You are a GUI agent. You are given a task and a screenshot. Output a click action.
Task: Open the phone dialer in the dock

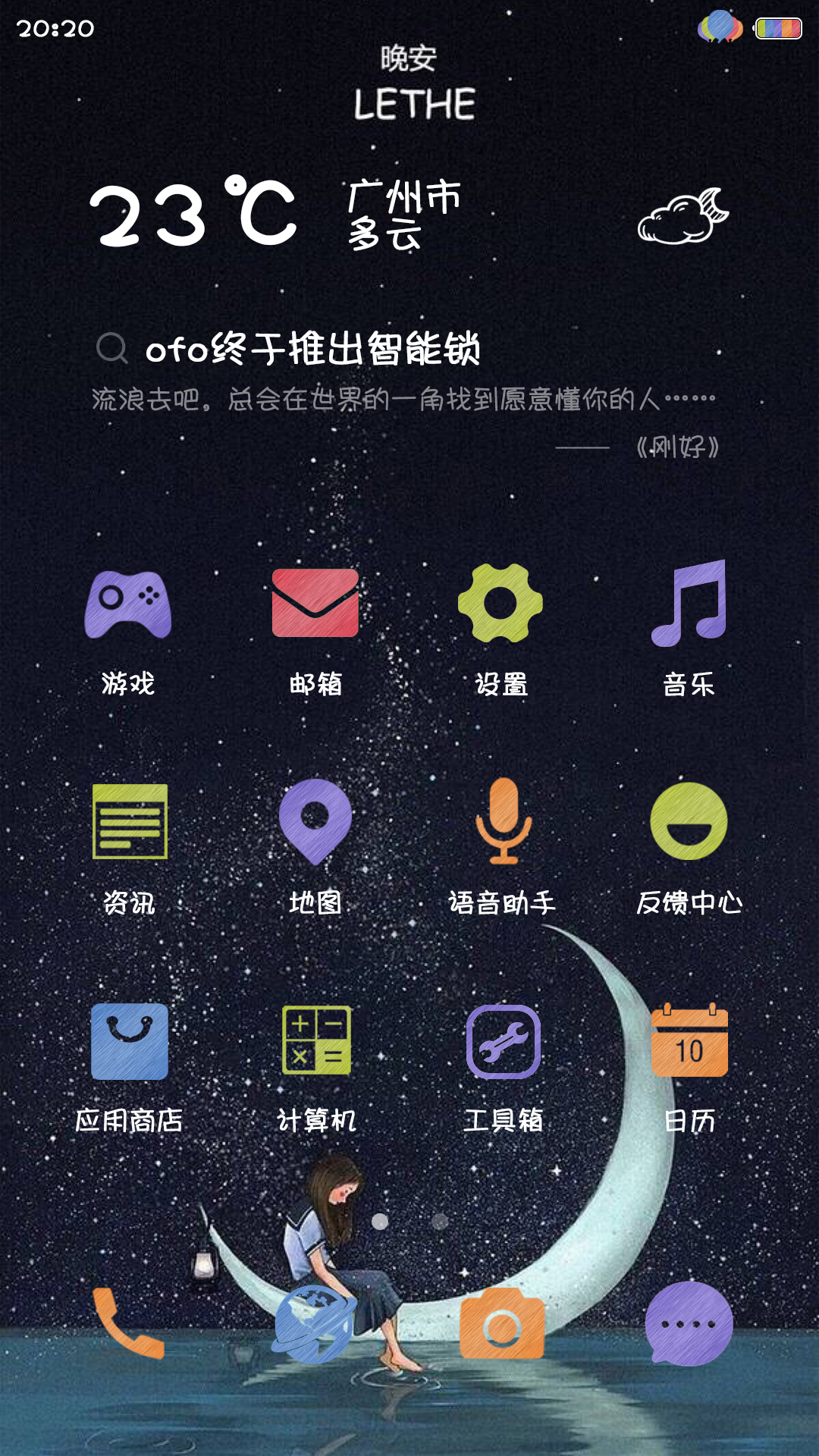tap(127, 1323)
